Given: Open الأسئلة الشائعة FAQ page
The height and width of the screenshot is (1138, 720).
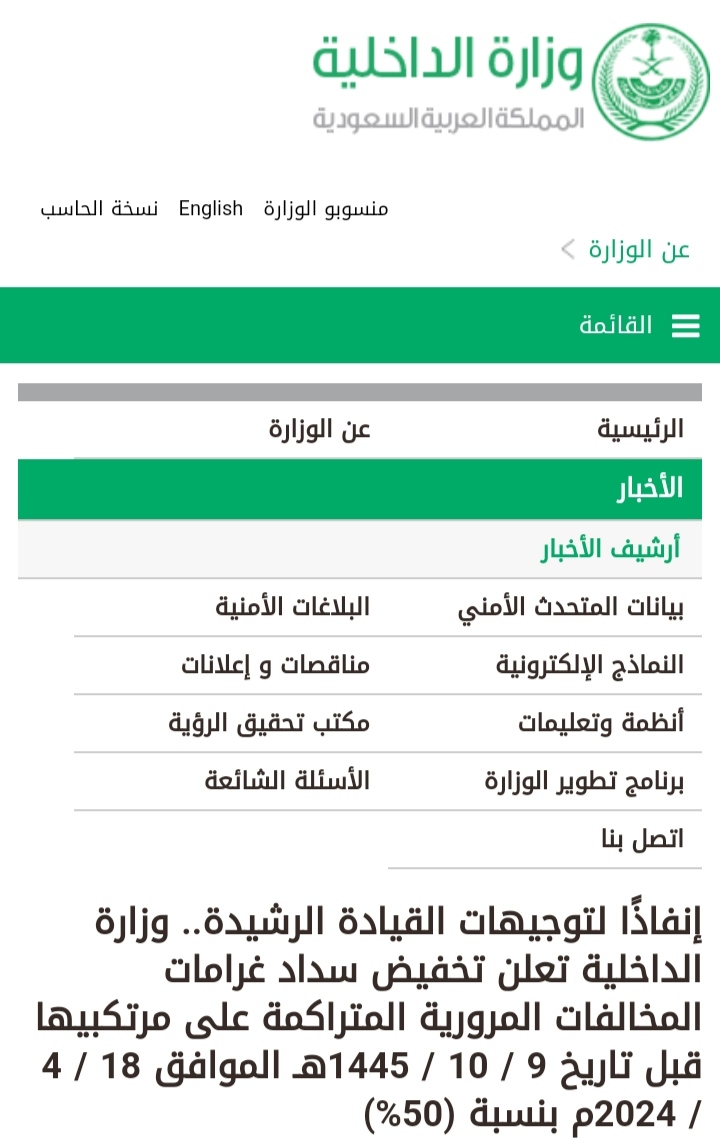Looking at the screenshot, I should (287, 781).
